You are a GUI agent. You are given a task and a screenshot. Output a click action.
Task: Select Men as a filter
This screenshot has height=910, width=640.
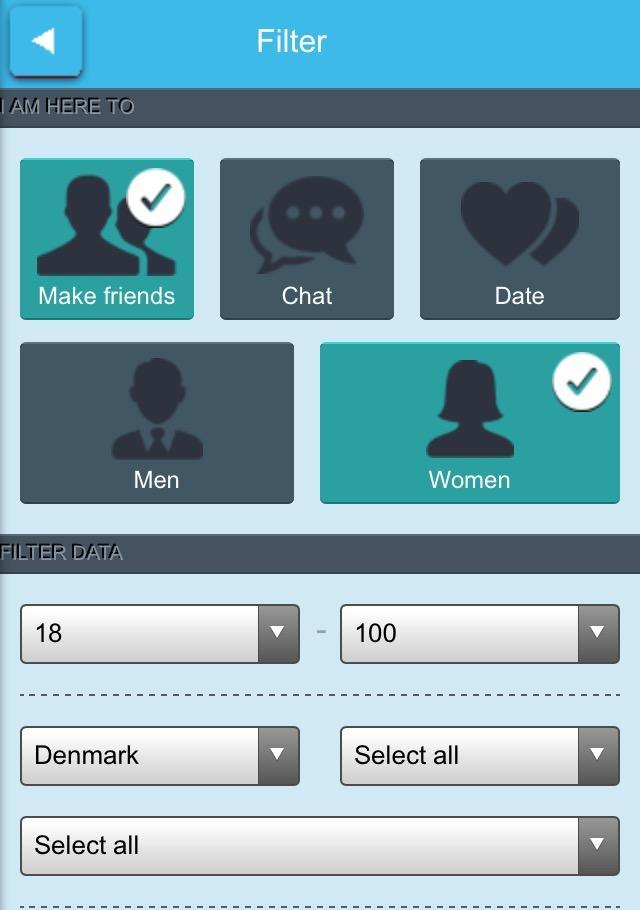157,423
